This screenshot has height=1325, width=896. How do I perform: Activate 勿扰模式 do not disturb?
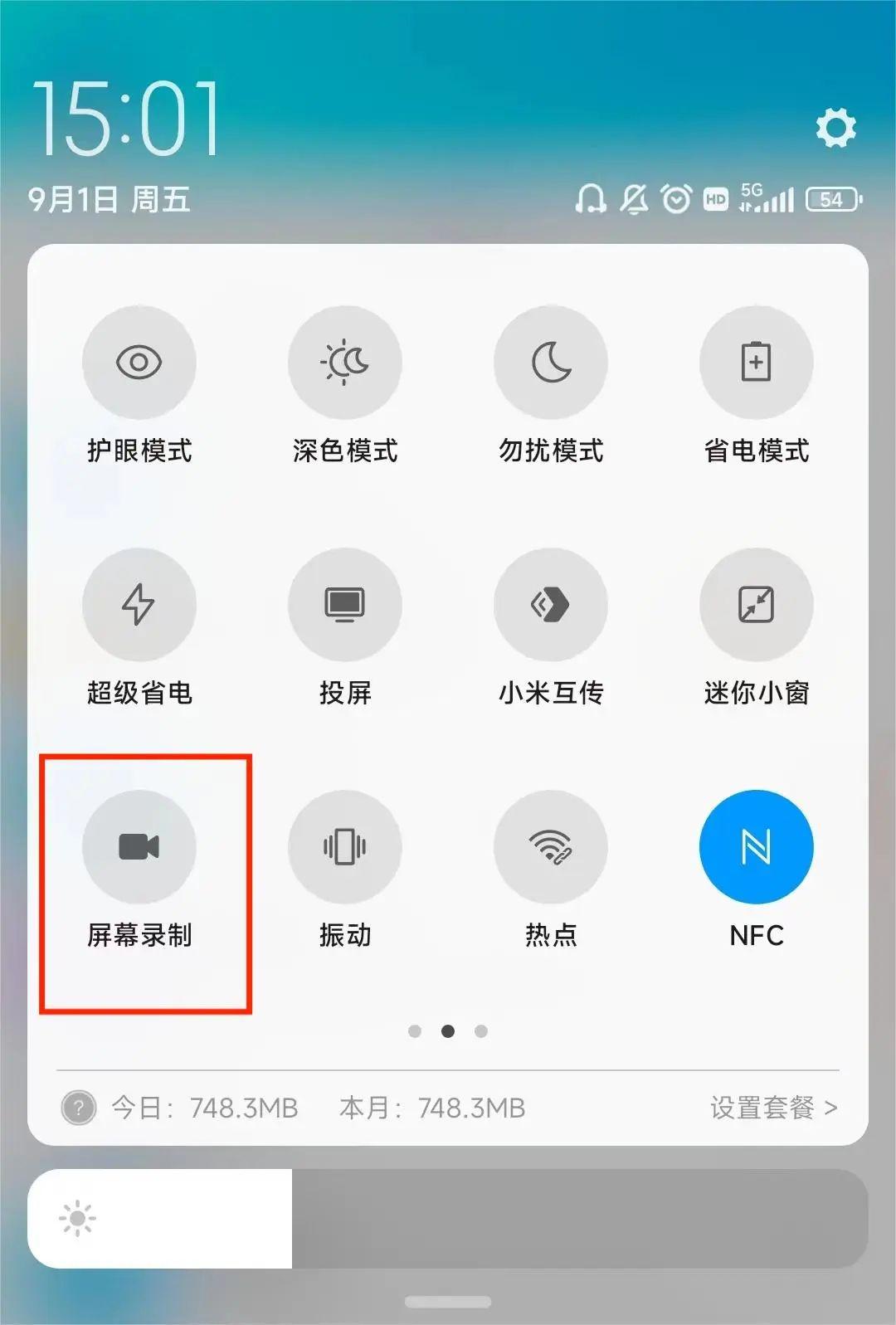550,363
